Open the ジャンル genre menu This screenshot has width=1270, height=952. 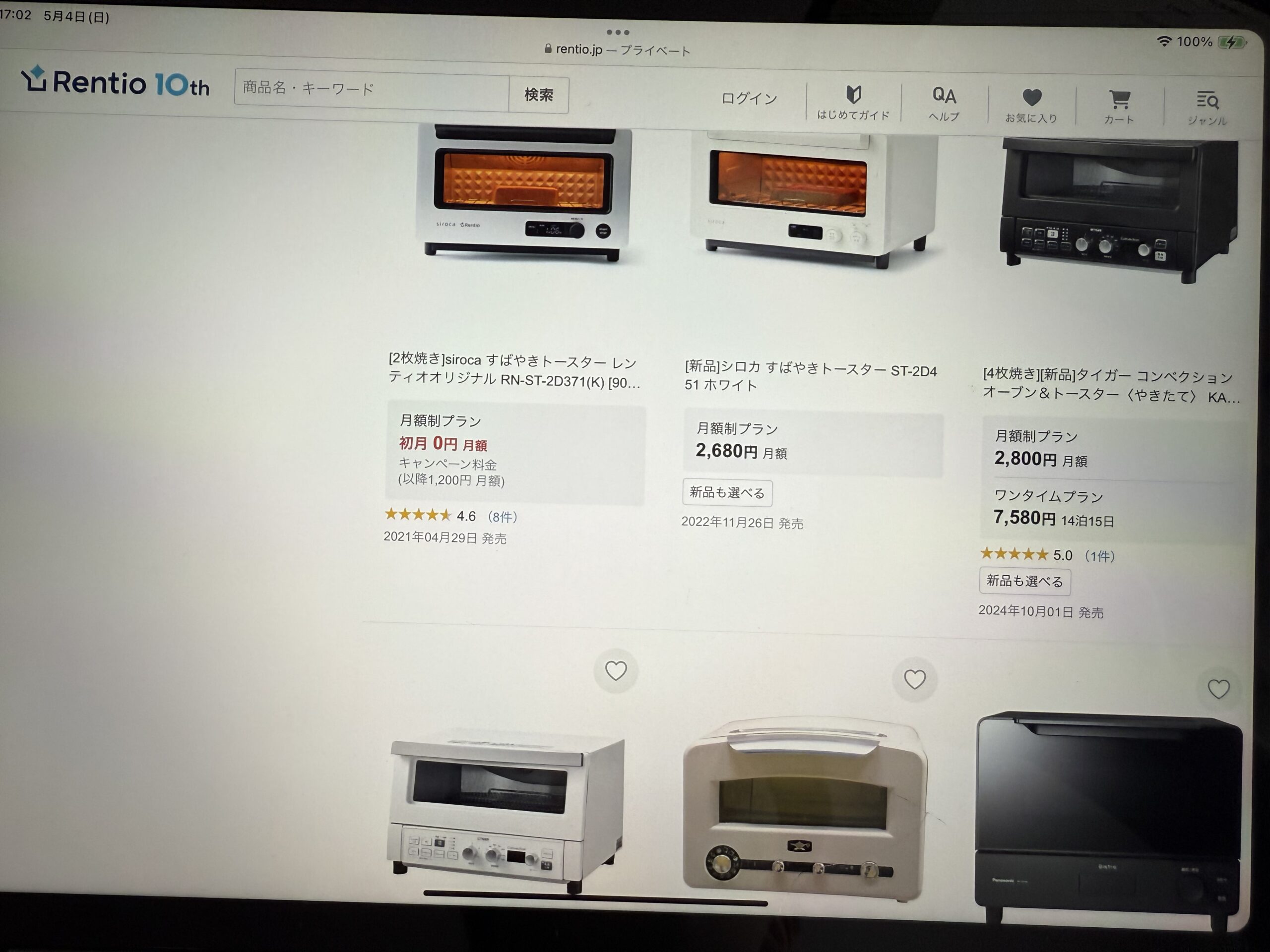tap(1207, 108)
